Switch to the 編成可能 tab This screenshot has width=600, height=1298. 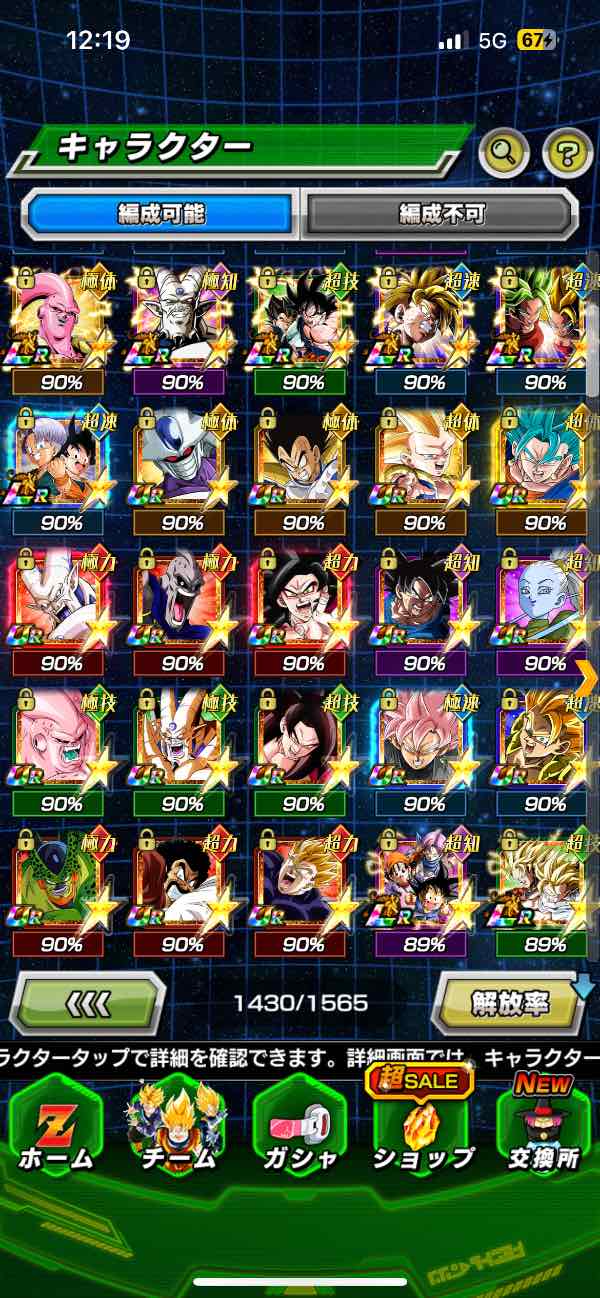tap(161, 213)
